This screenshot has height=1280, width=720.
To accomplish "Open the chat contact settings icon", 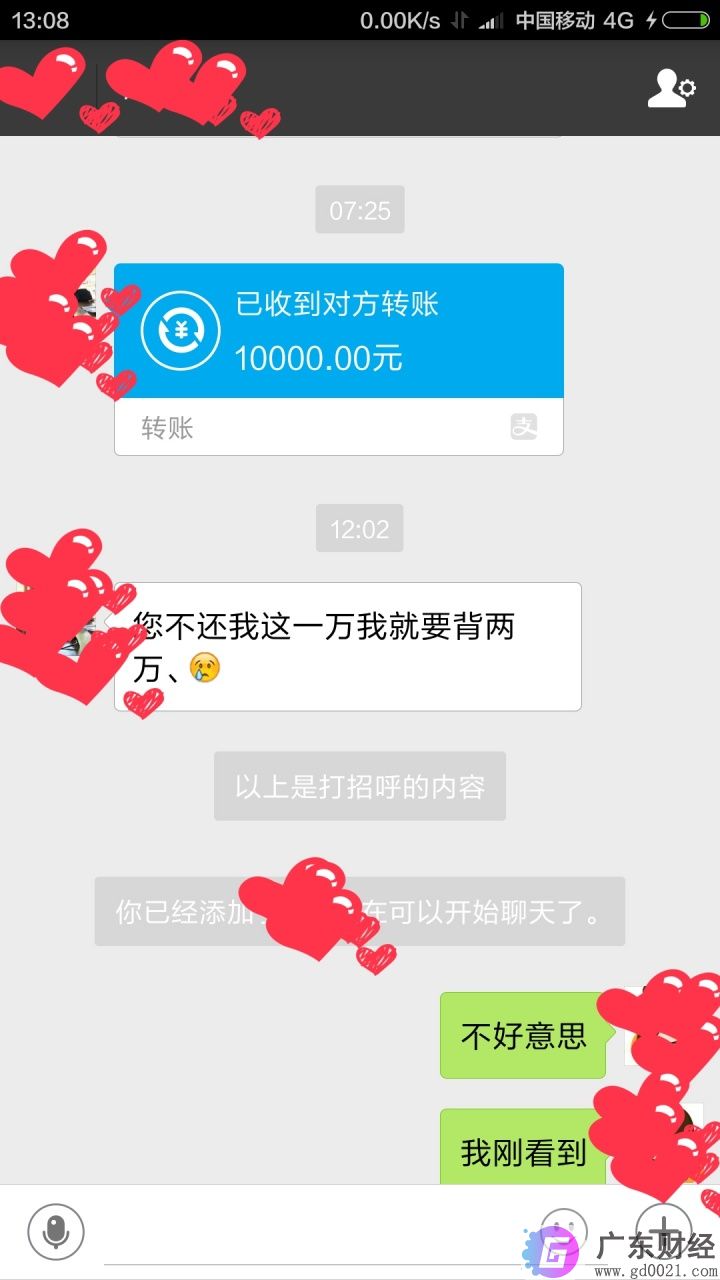I will coord(671,88).
